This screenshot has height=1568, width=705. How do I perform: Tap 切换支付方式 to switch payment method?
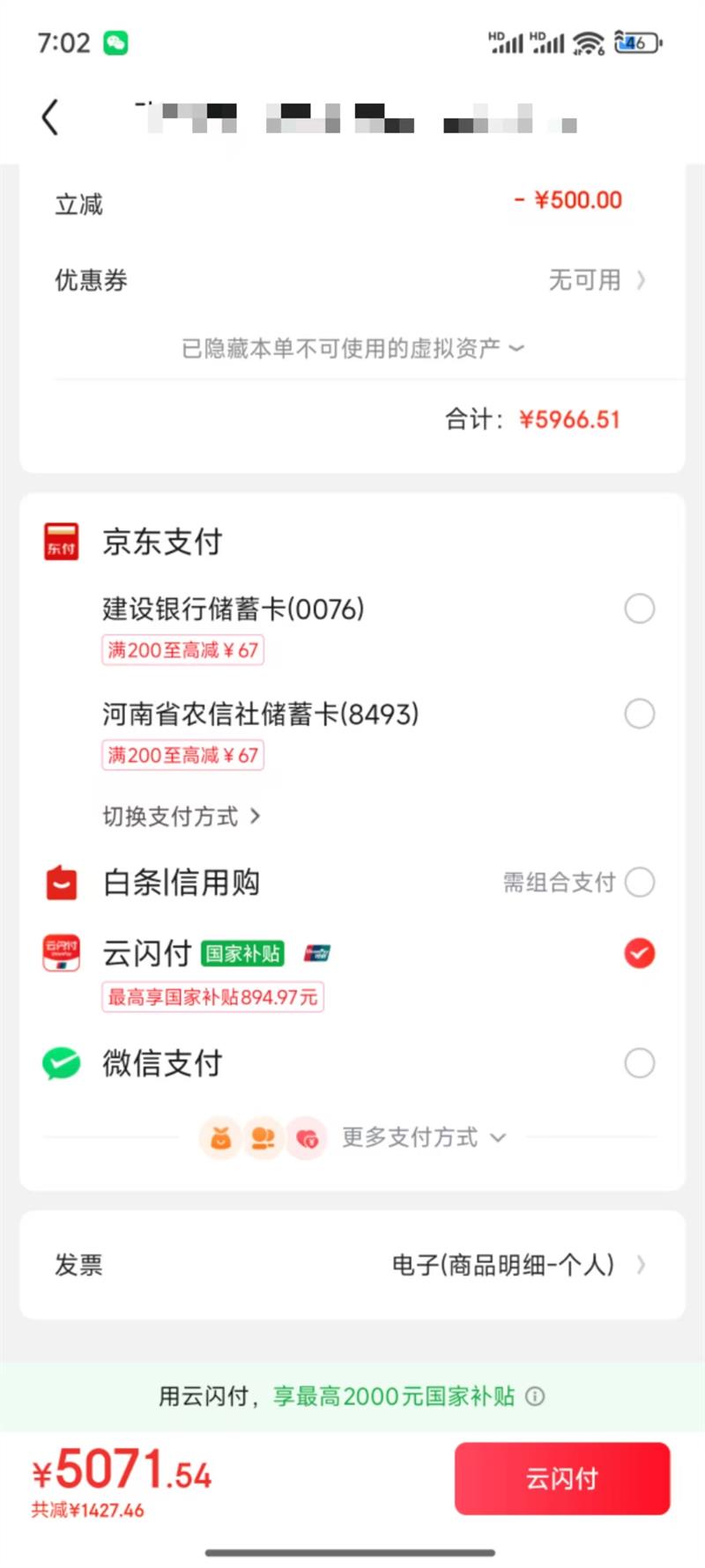pyautogui.click(x=181, y=817)
